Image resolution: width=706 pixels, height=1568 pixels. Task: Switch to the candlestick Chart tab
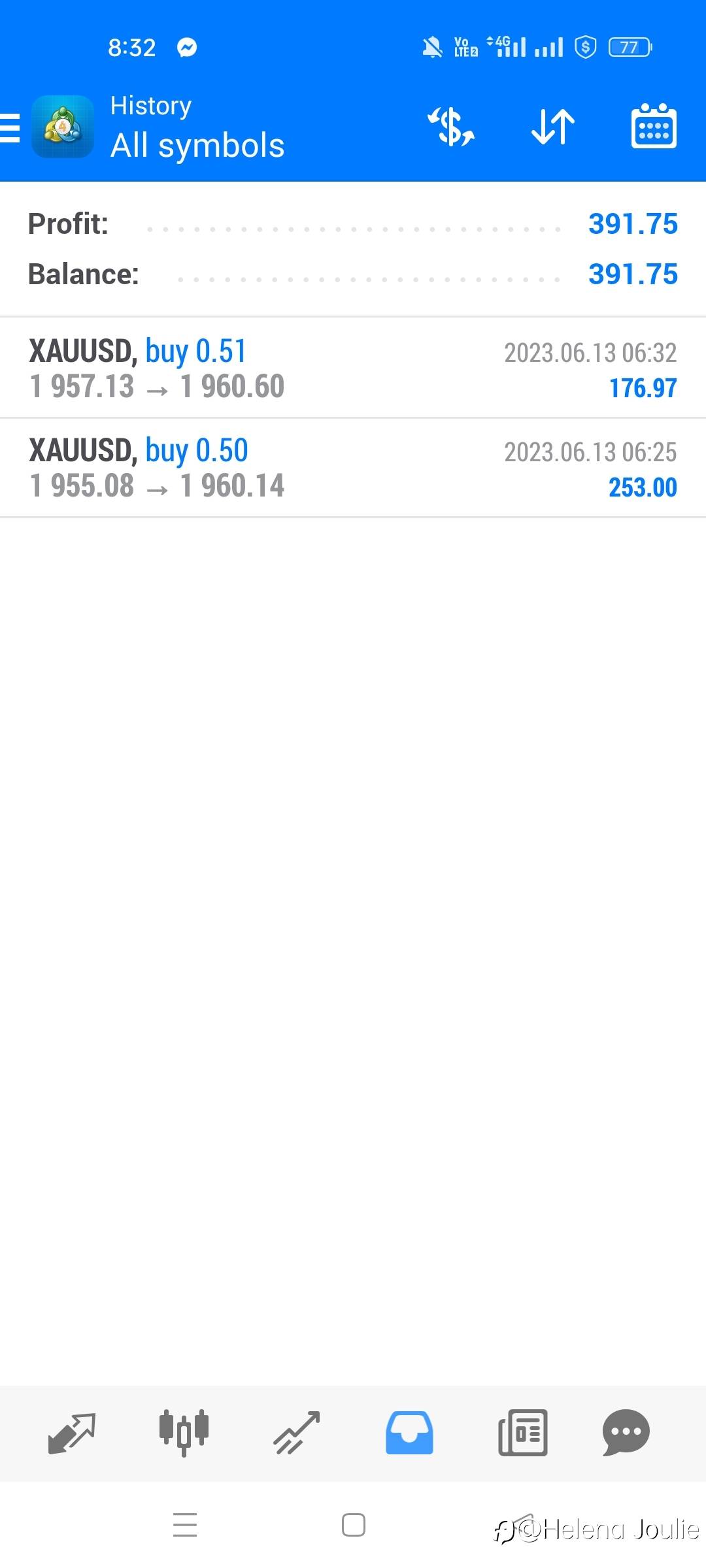click(x=184, y=1433)
